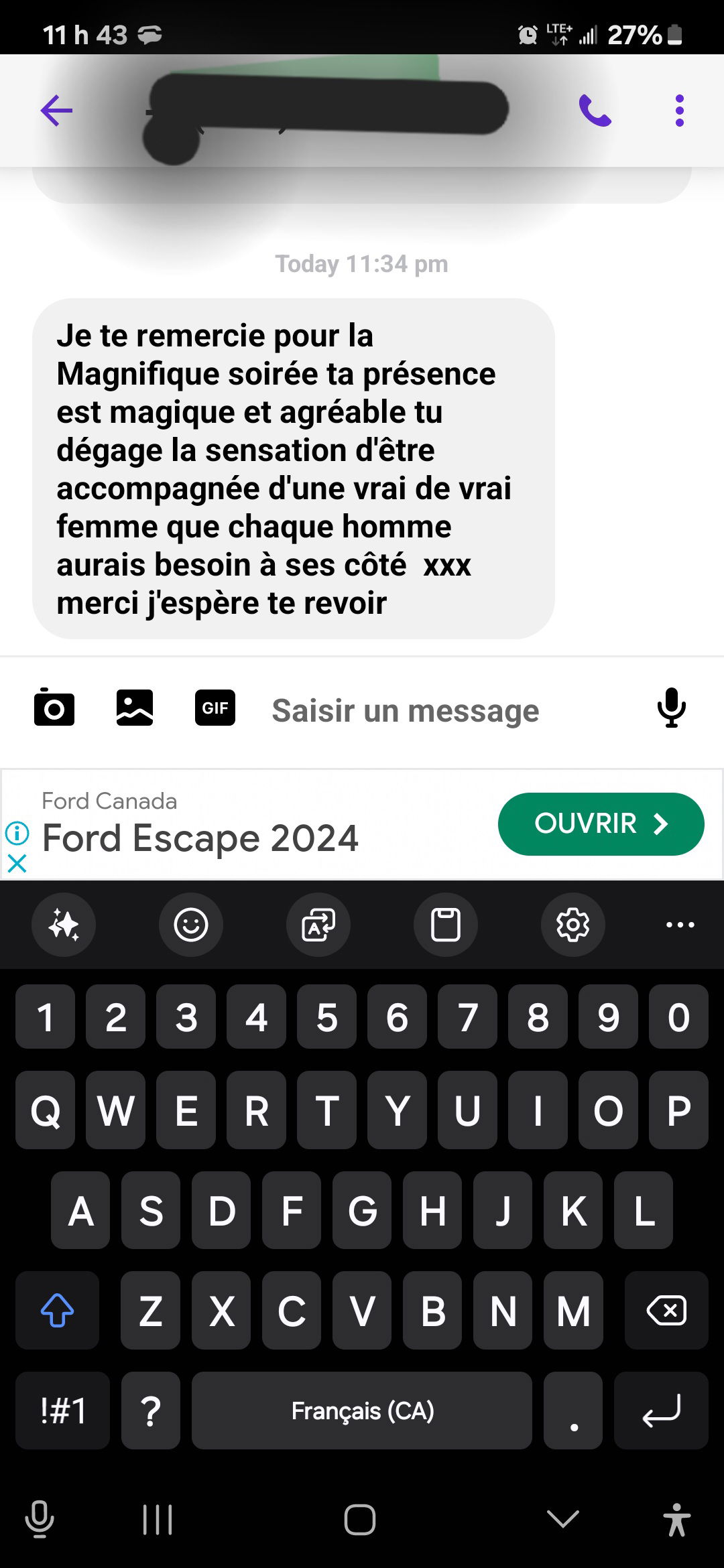
Task: Open the GIF picker
Action: (215, 708)
